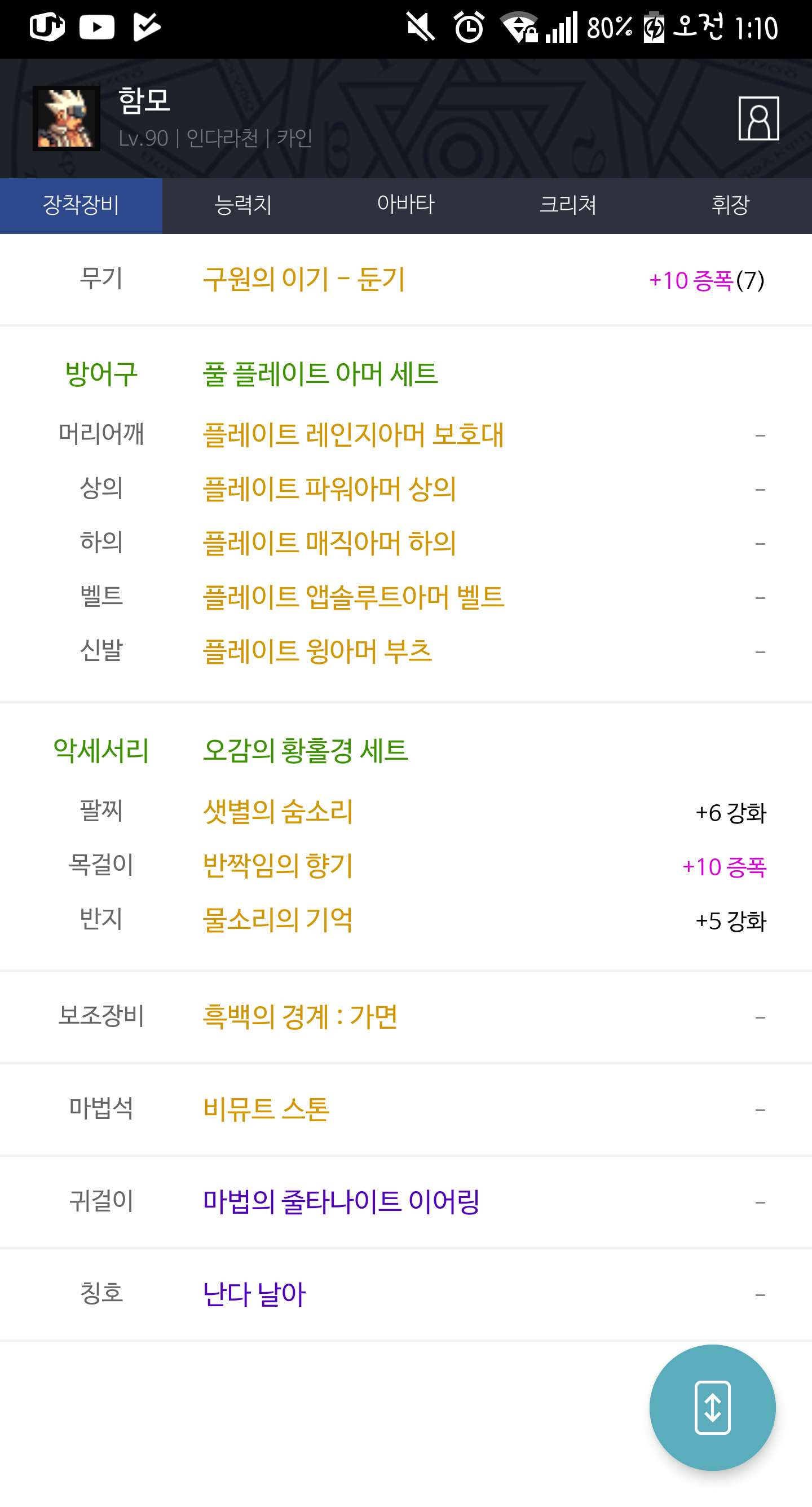Select the 장착장비 tab
This screenshot has height=1507, width=812.
tap(81, 205)
